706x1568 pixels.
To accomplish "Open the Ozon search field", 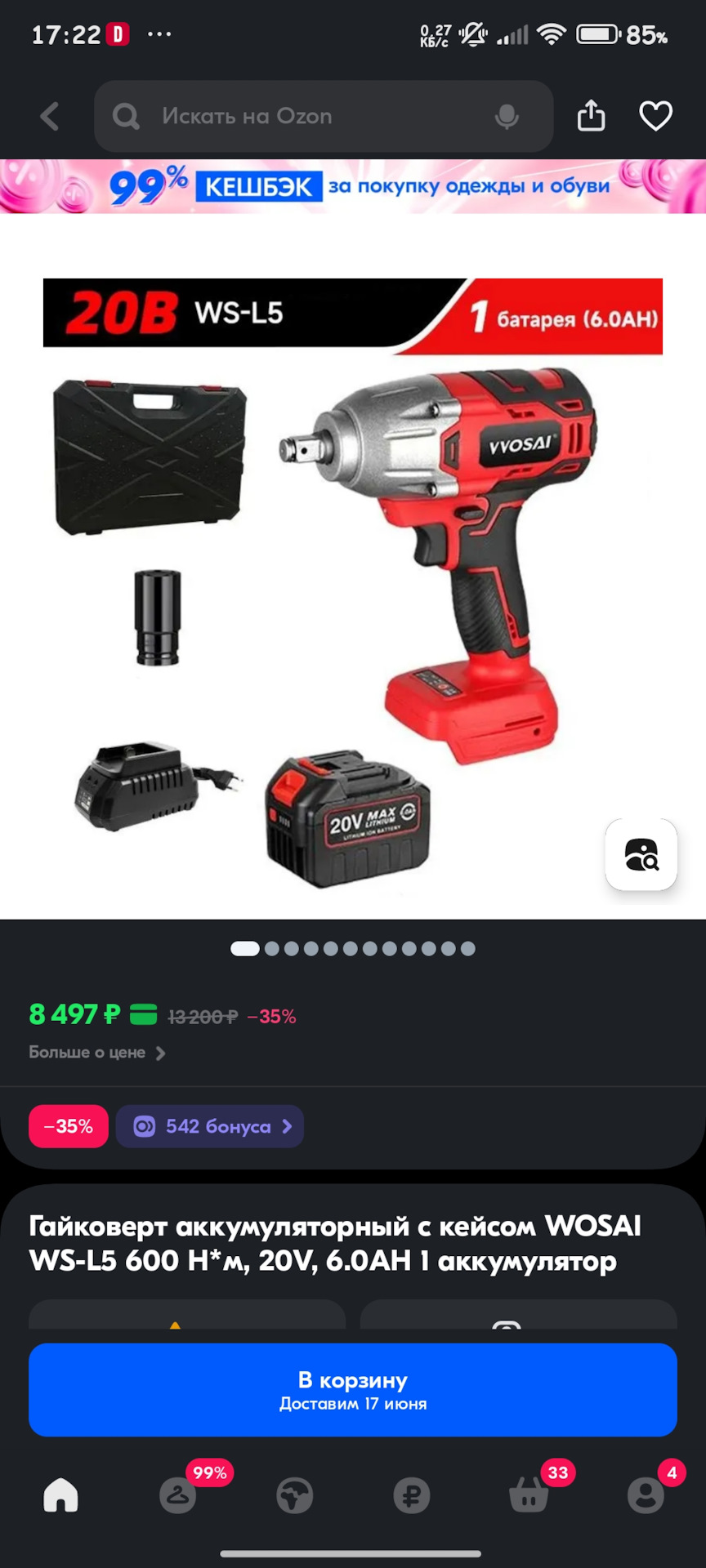I will pyautogui.click(x=311, y=116).
